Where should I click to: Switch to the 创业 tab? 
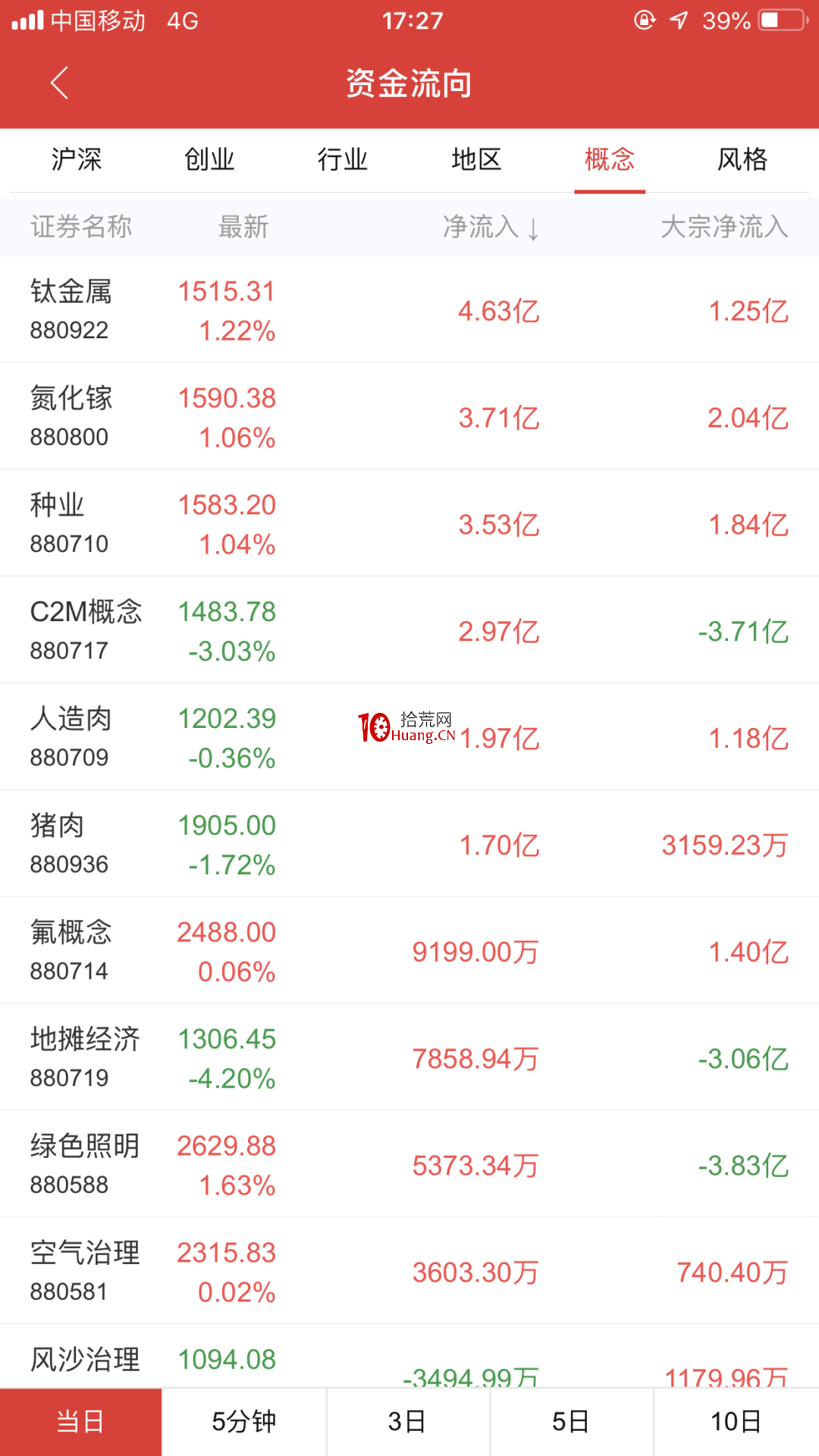pos(209,160)
